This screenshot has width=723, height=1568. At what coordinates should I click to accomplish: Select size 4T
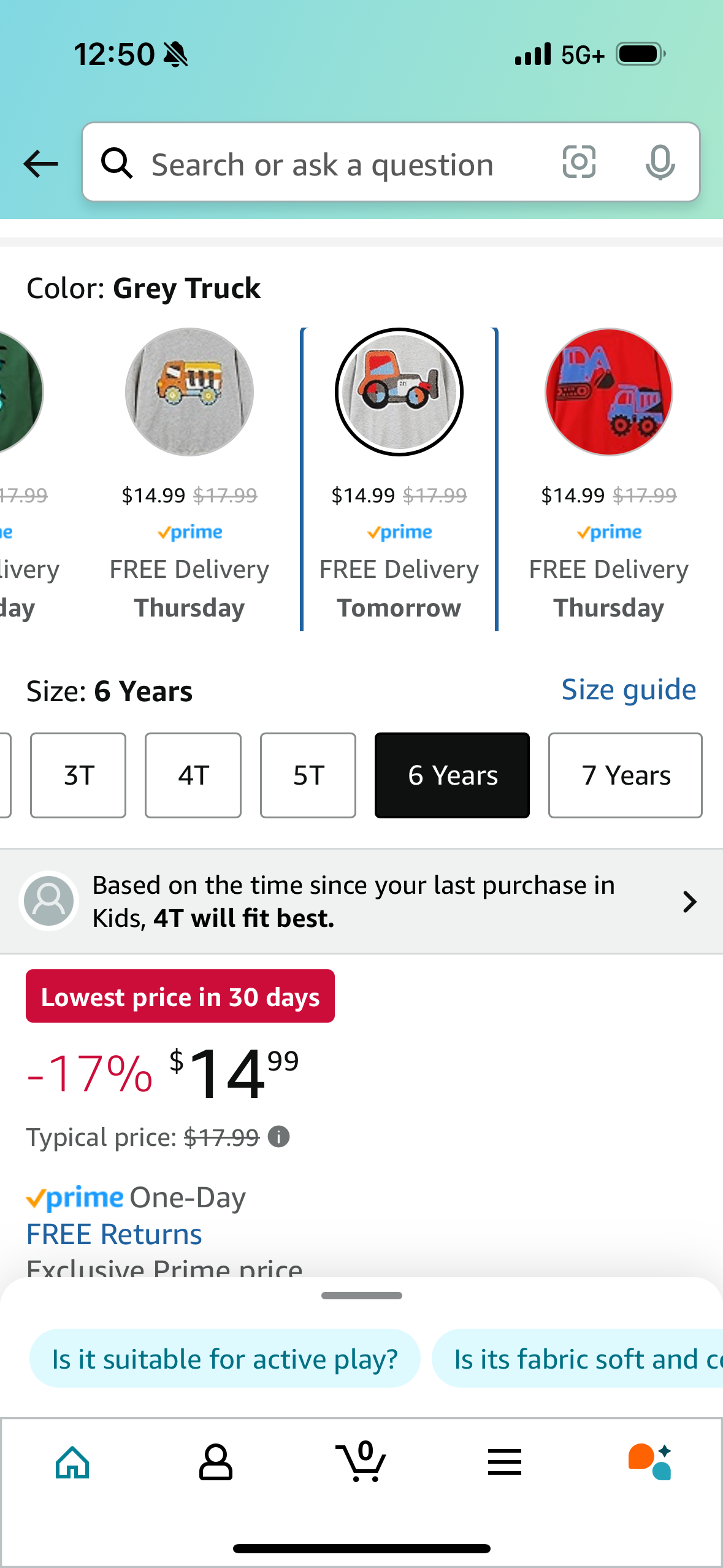193,775
